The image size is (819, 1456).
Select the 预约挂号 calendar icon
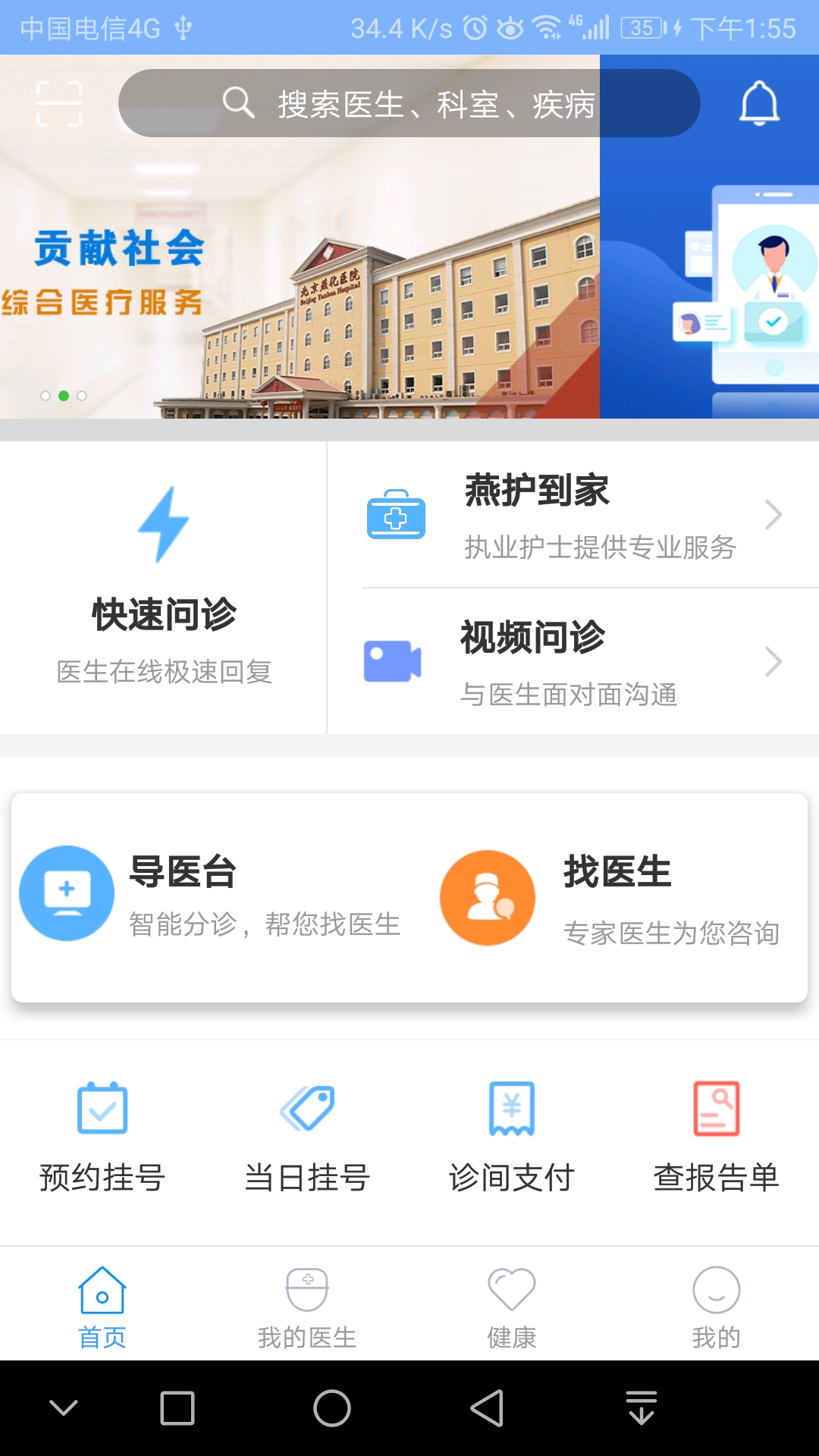(102, 1109)
